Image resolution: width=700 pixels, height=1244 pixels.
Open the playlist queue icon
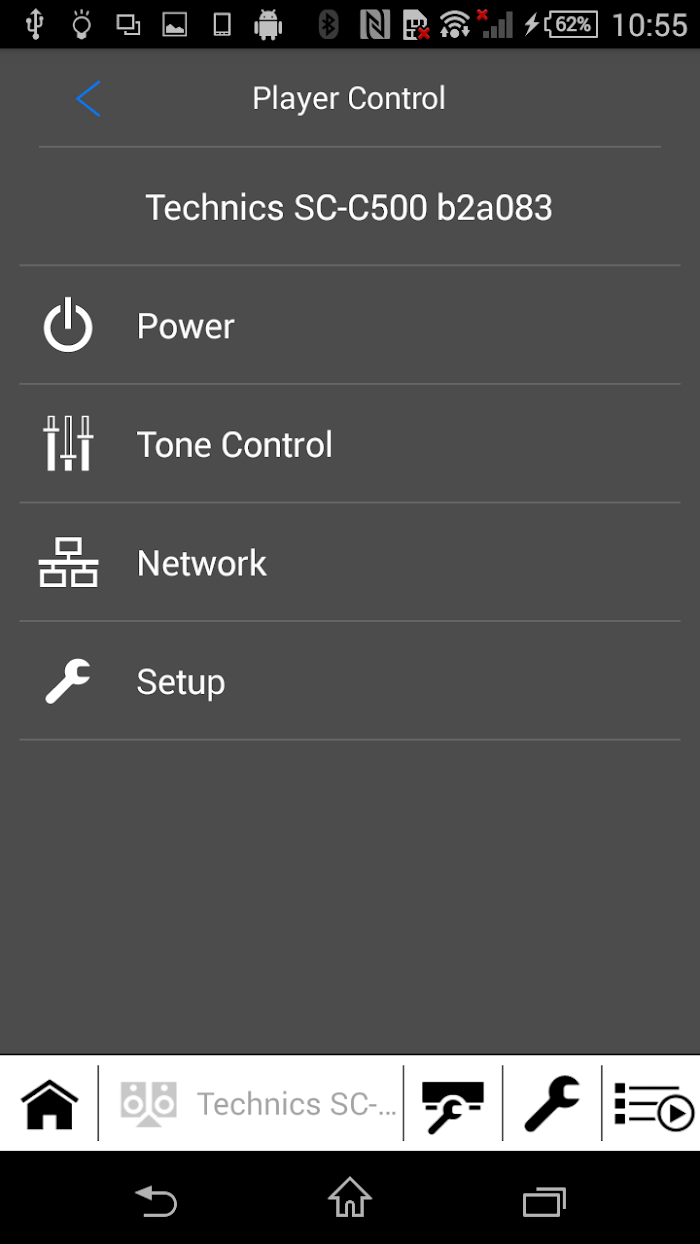[x=653, y=1104]
